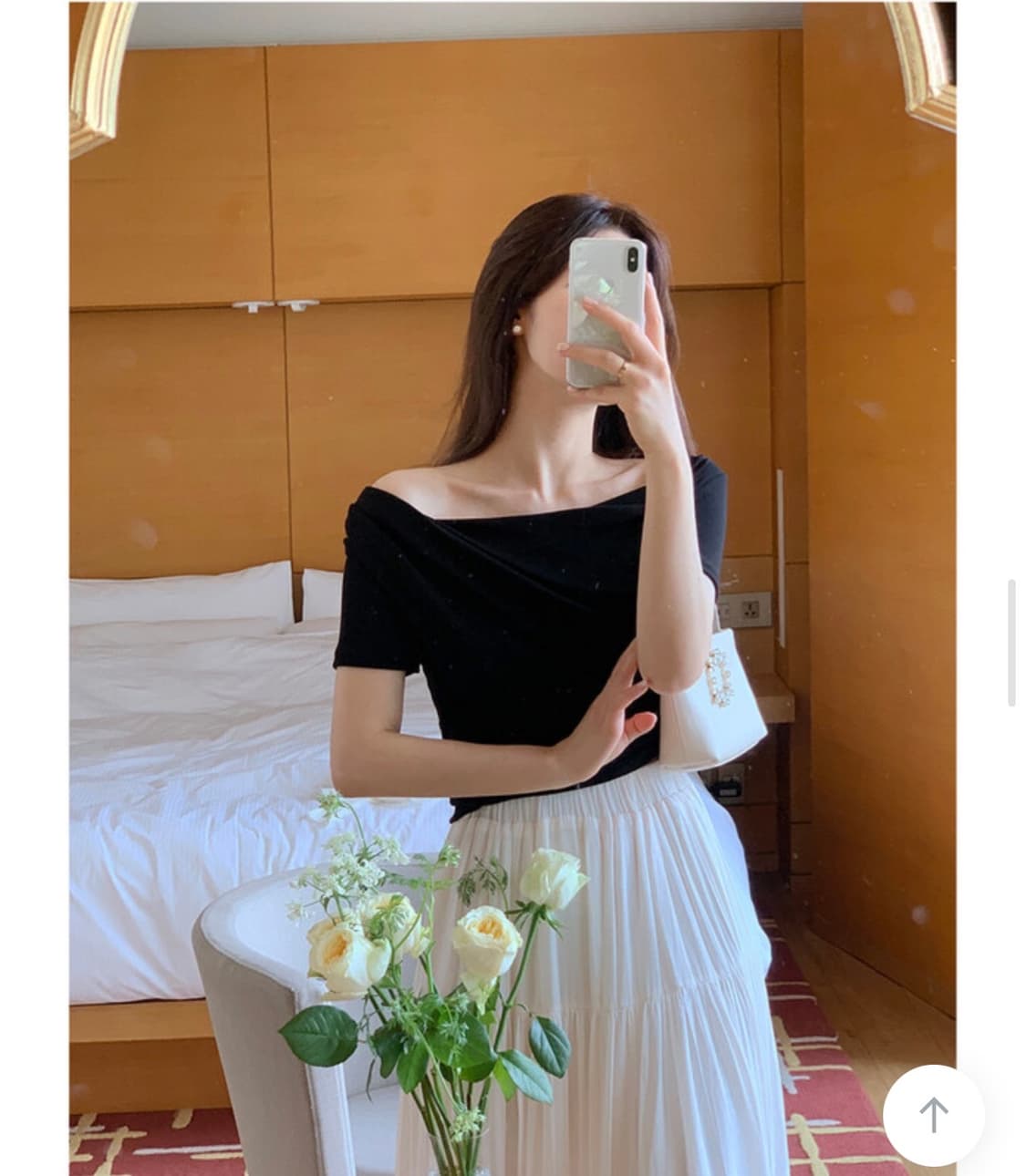Click the scroll-to-top arrow button
Screen dimensions: 1026x1176
(932, 1112)
